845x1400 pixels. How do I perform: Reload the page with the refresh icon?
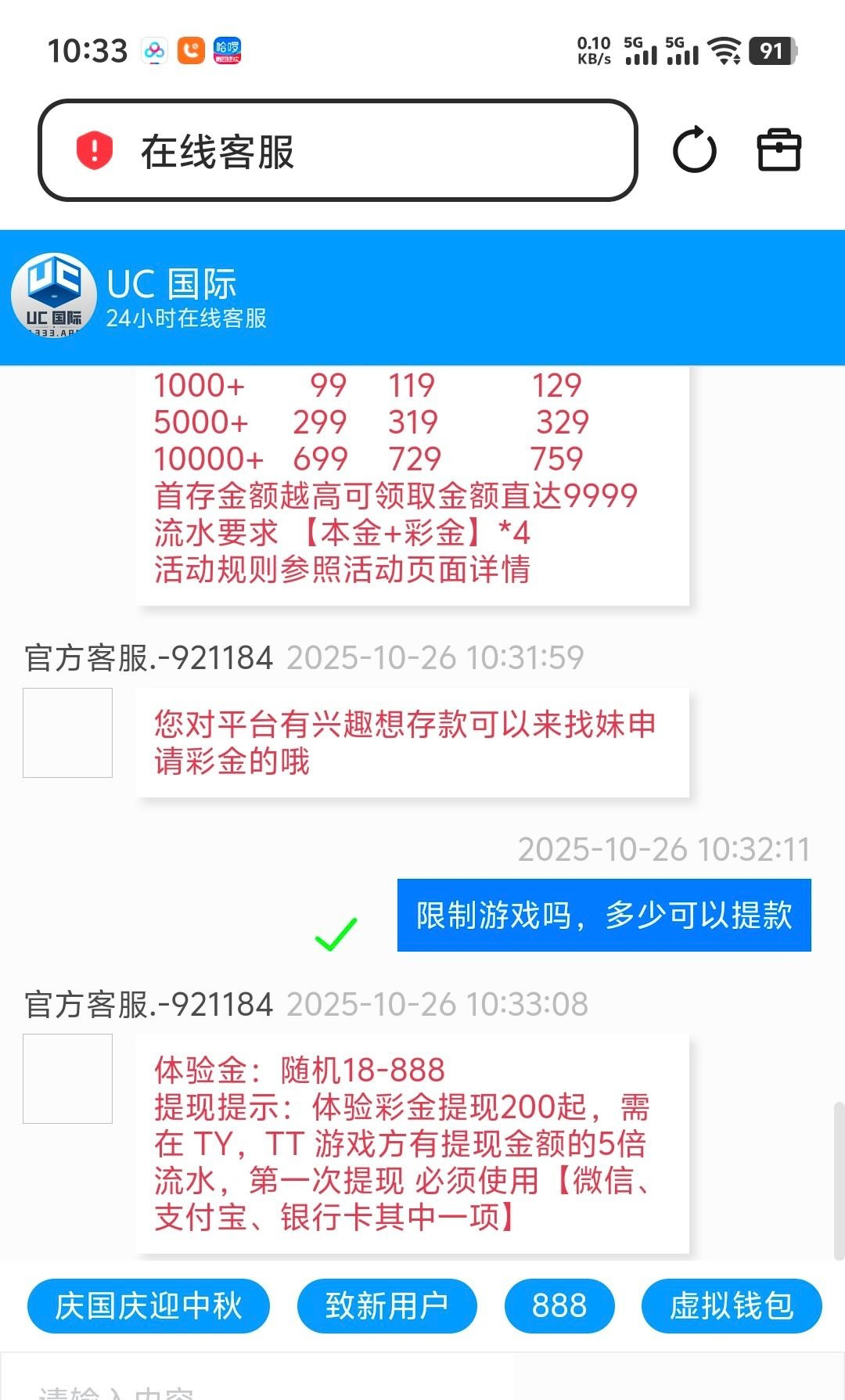(694, 150)
